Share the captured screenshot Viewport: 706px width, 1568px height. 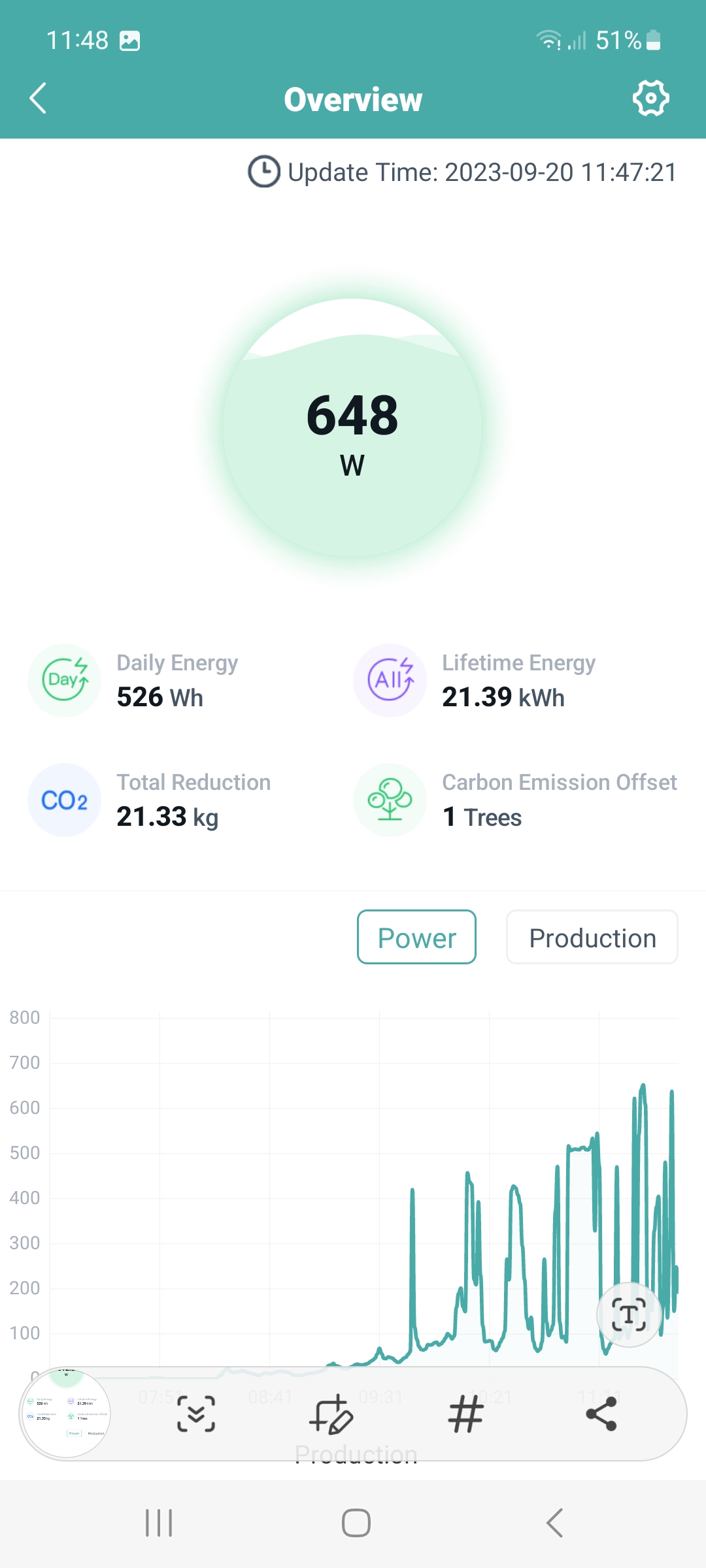pos(601,1414)
